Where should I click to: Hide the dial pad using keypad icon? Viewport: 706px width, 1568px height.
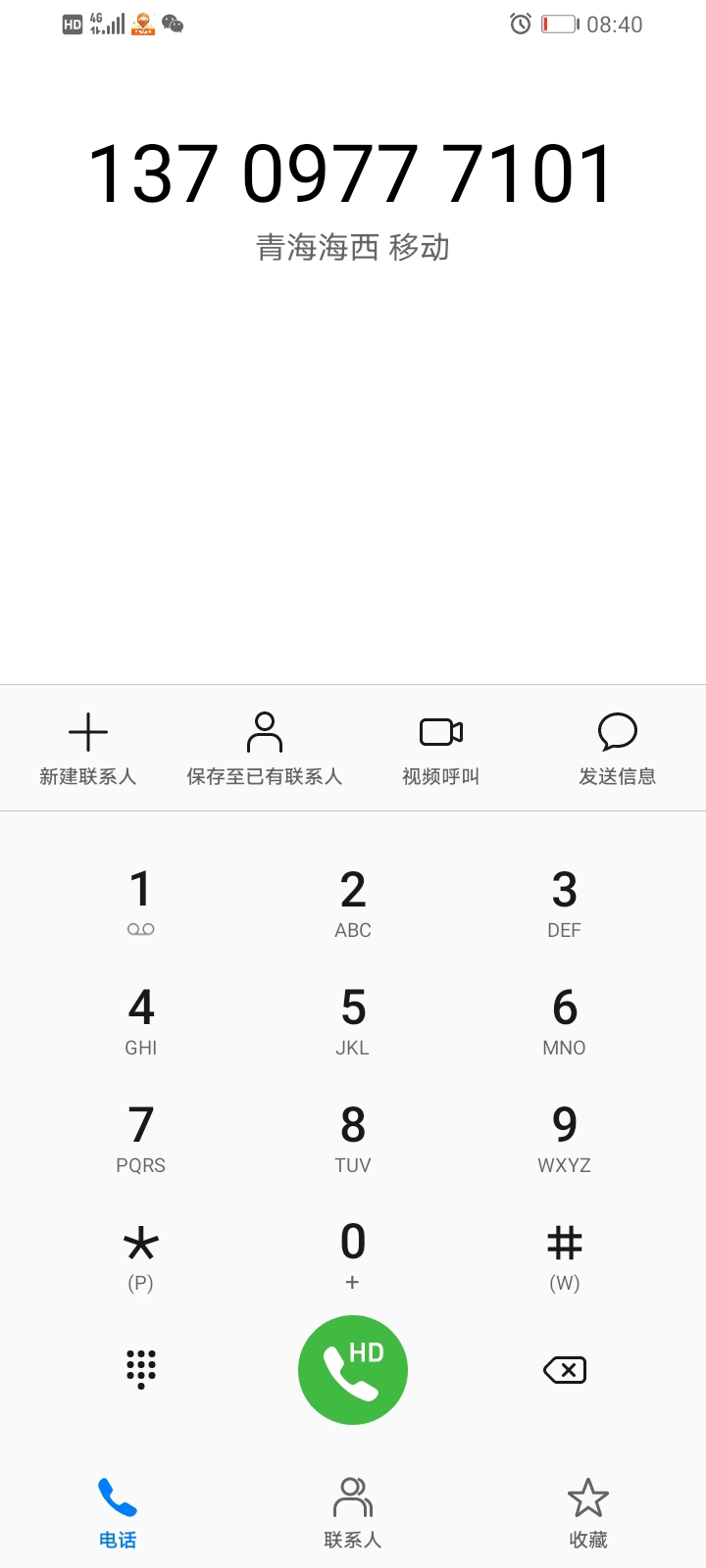point(141,1369)
